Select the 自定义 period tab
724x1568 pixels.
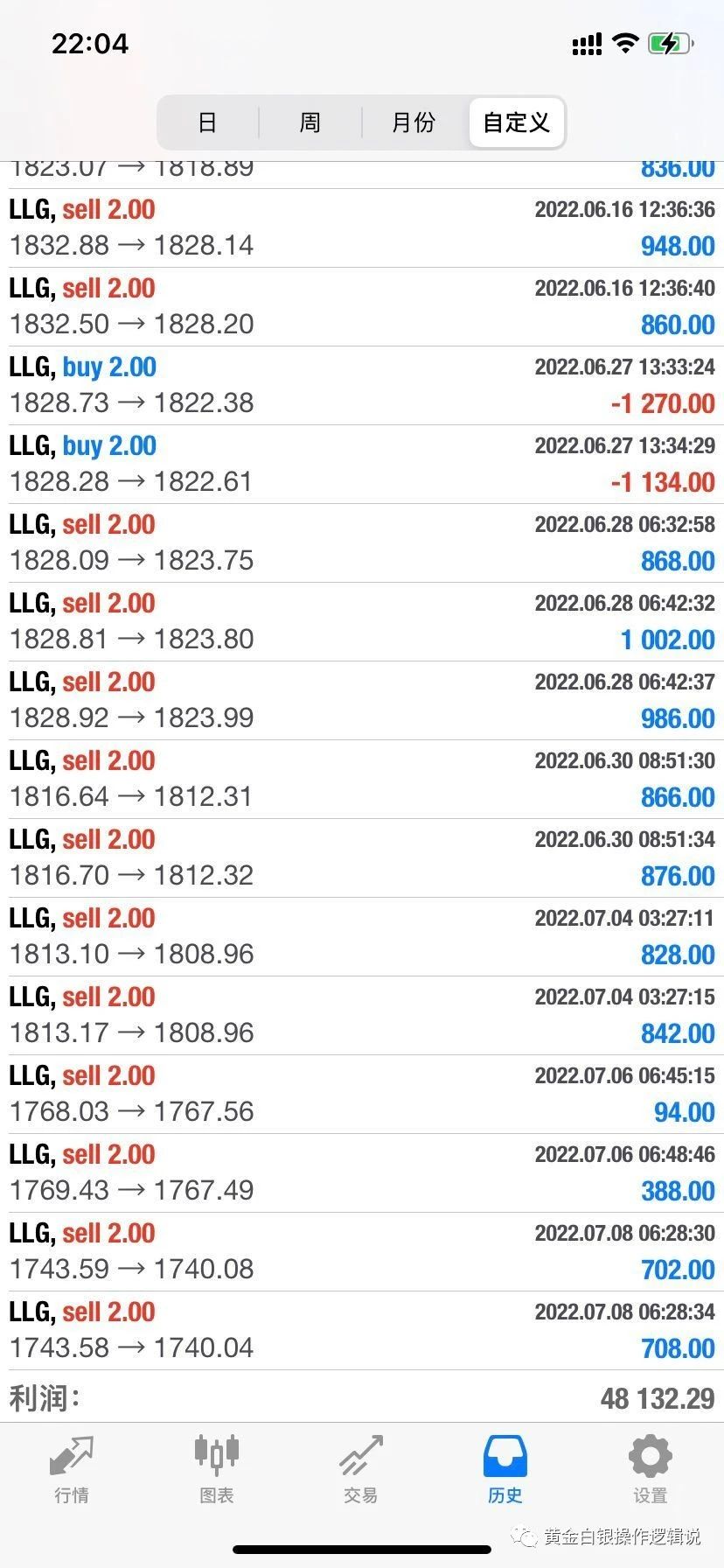click(x=516, y=122)
